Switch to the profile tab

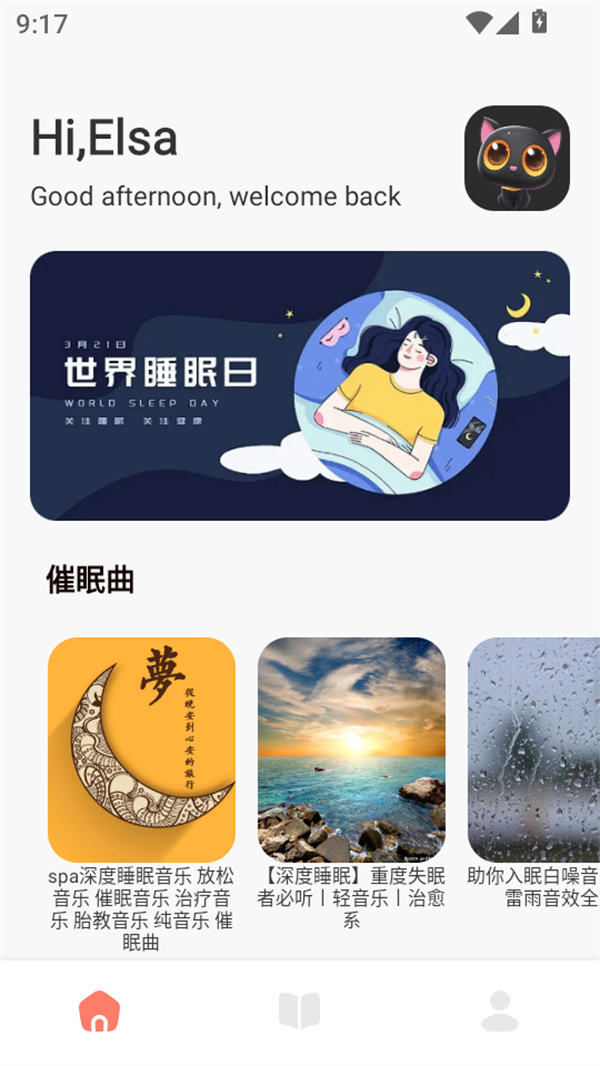(x=499, y=1011)
